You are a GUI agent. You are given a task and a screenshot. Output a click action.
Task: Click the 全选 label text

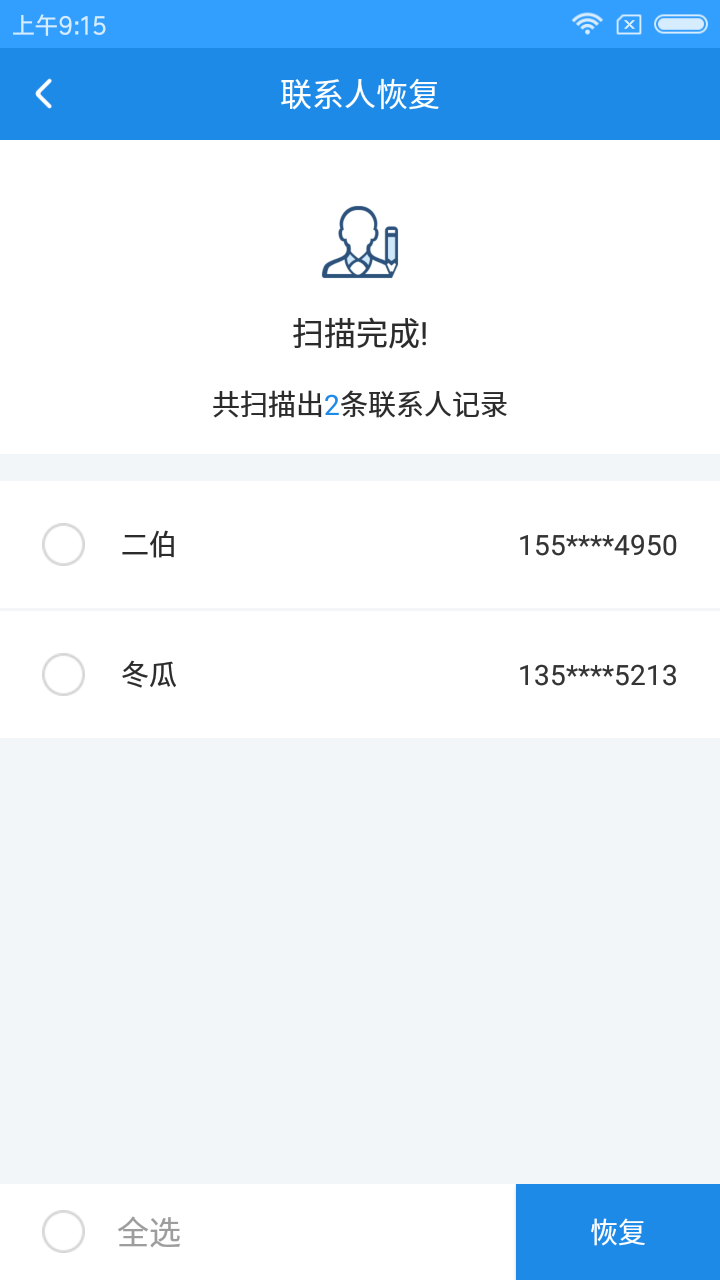[x=148, y=1232]
